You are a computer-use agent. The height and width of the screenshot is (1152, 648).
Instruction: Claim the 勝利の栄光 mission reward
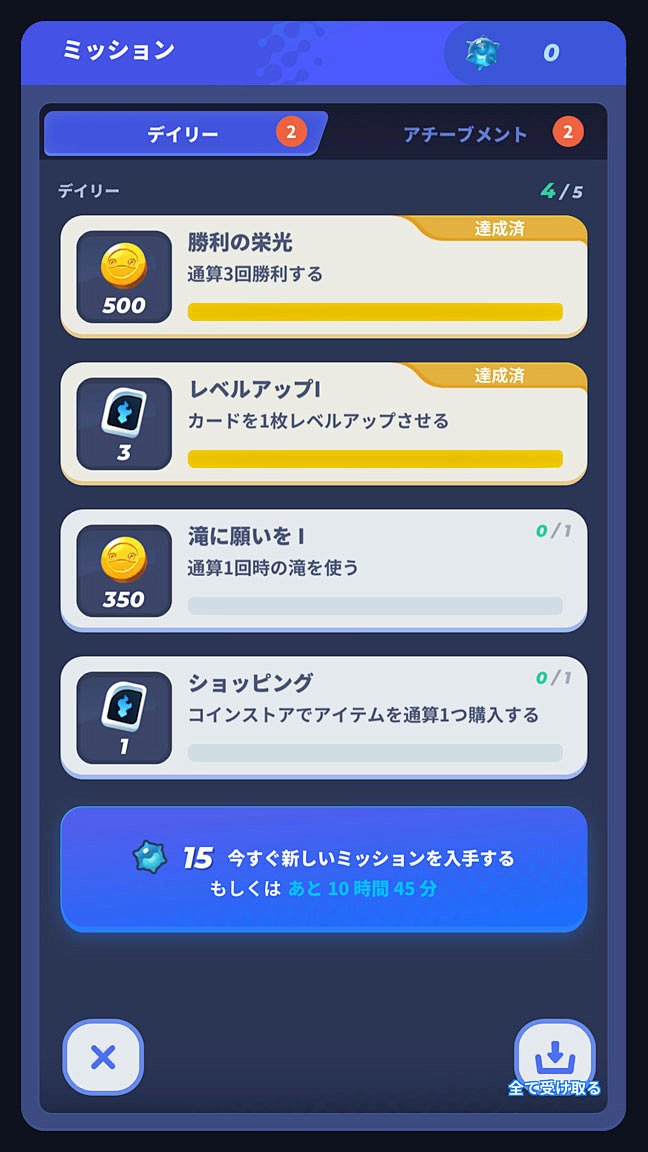pyautogui.click(x=323, y=276)
